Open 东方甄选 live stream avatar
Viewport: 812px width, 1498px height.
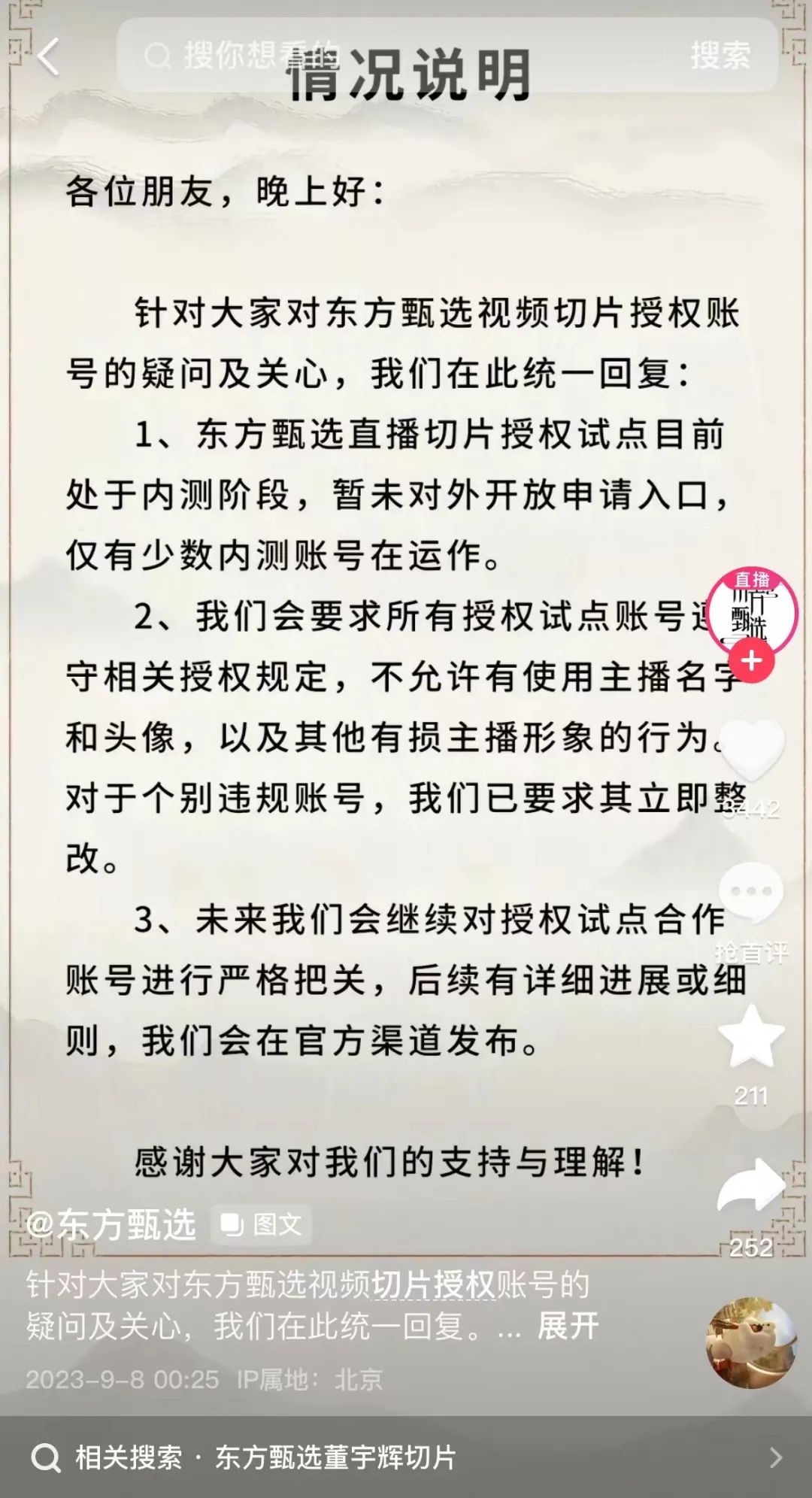coord(751,611)
